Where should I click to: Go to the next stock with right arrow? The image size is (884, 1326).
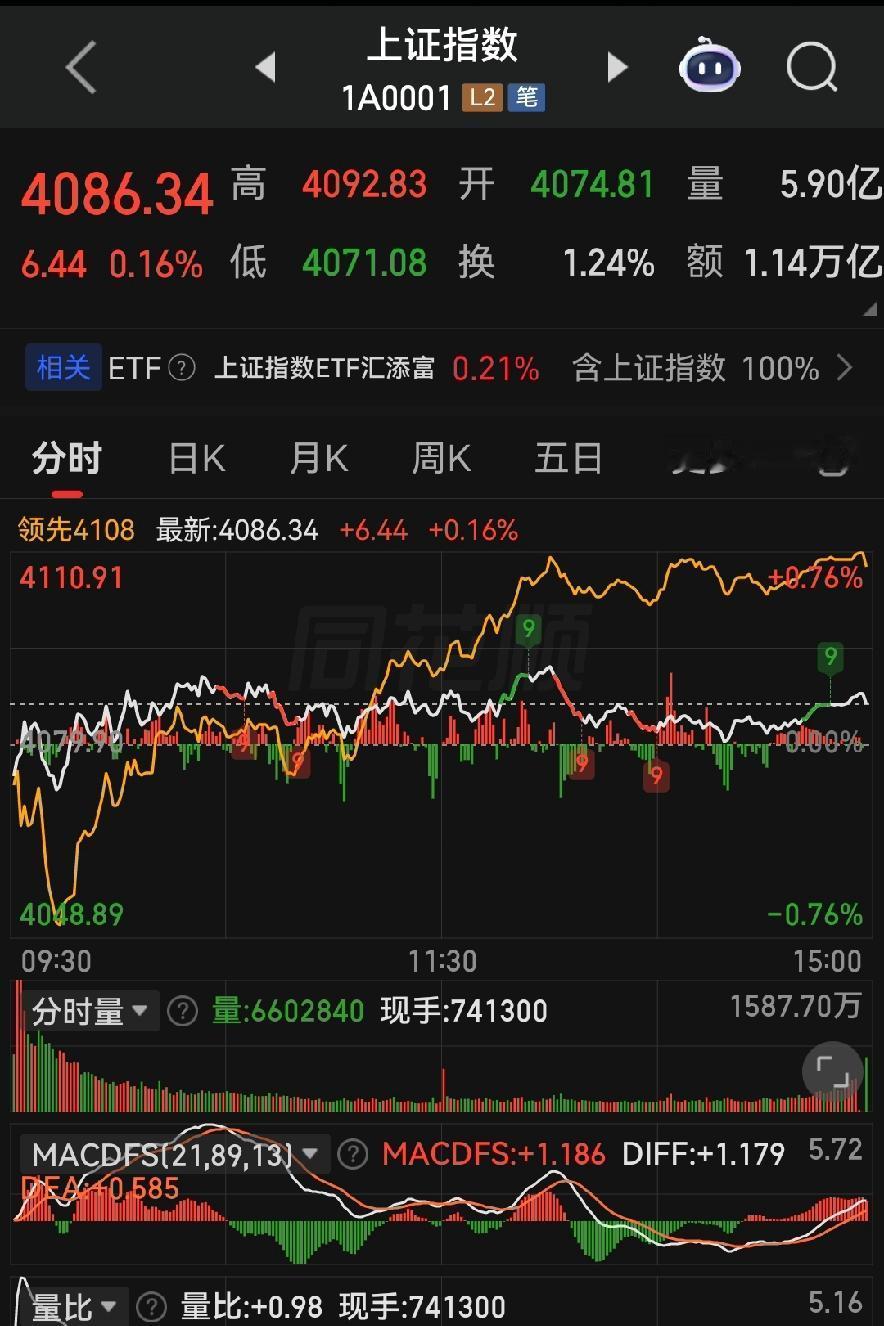click(x=618, y=66)
